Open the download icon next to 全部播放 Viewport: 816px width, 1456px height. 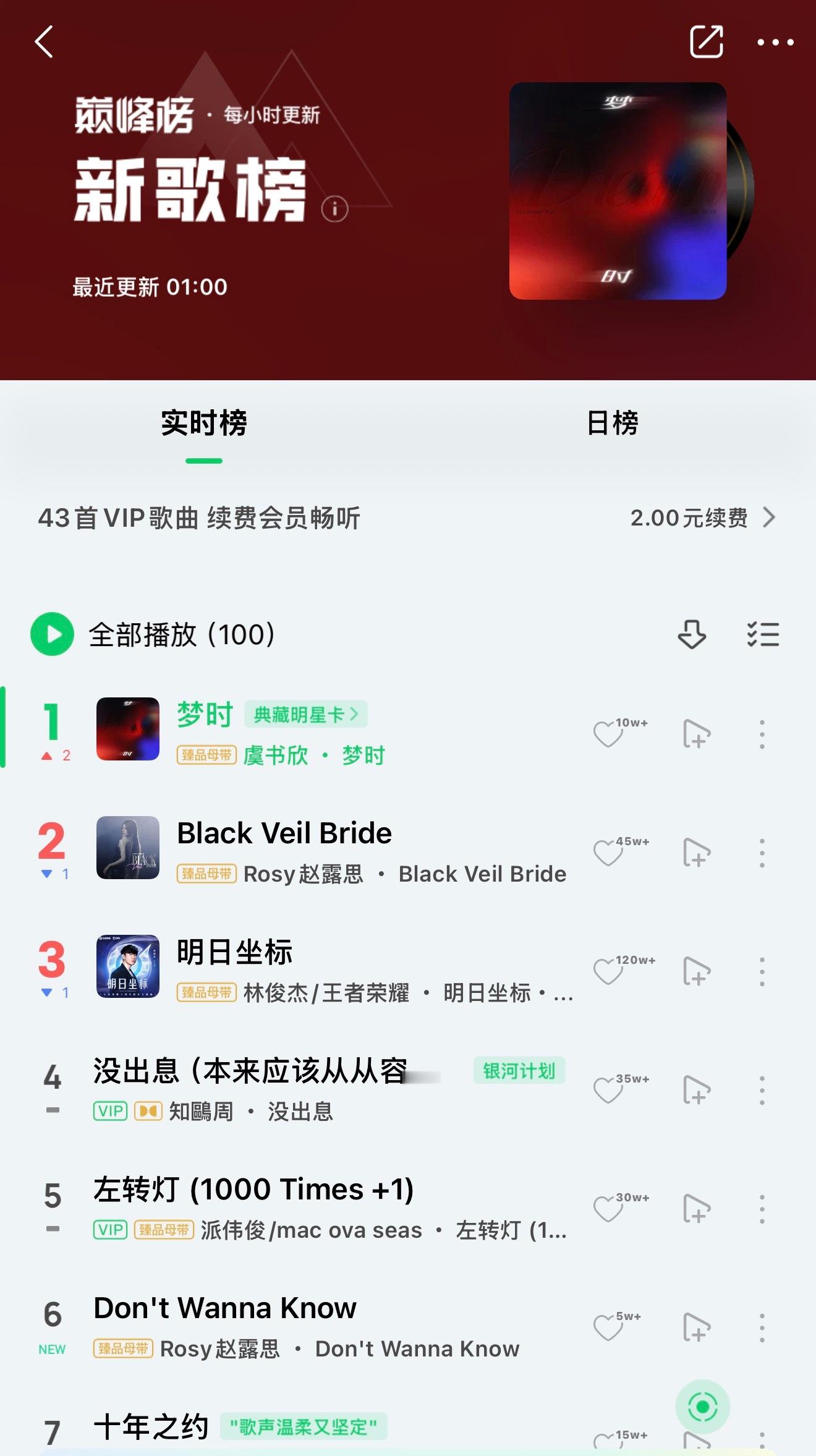point(692,633)
